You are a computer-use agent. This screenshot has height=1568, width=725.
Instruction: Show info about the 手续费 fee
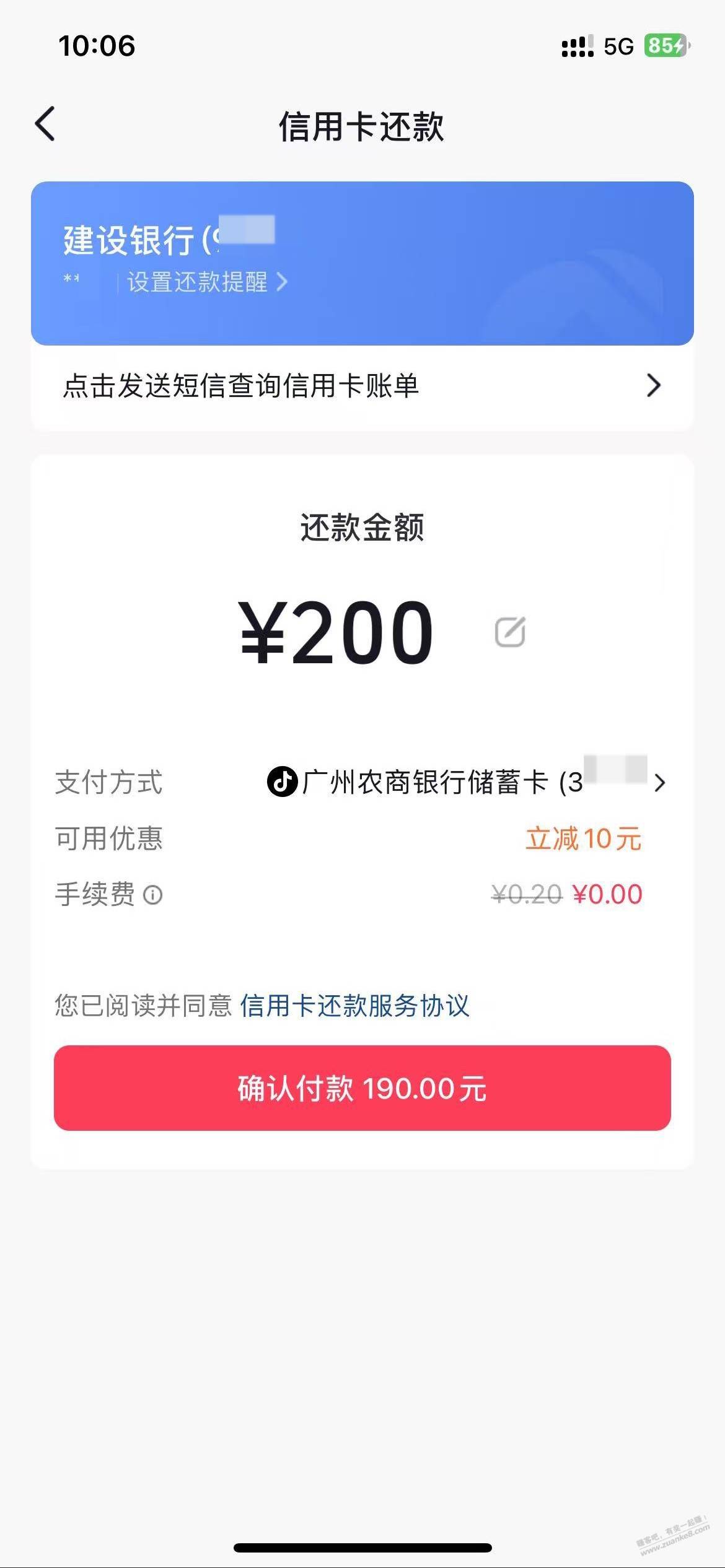click(x=153, y=895)
